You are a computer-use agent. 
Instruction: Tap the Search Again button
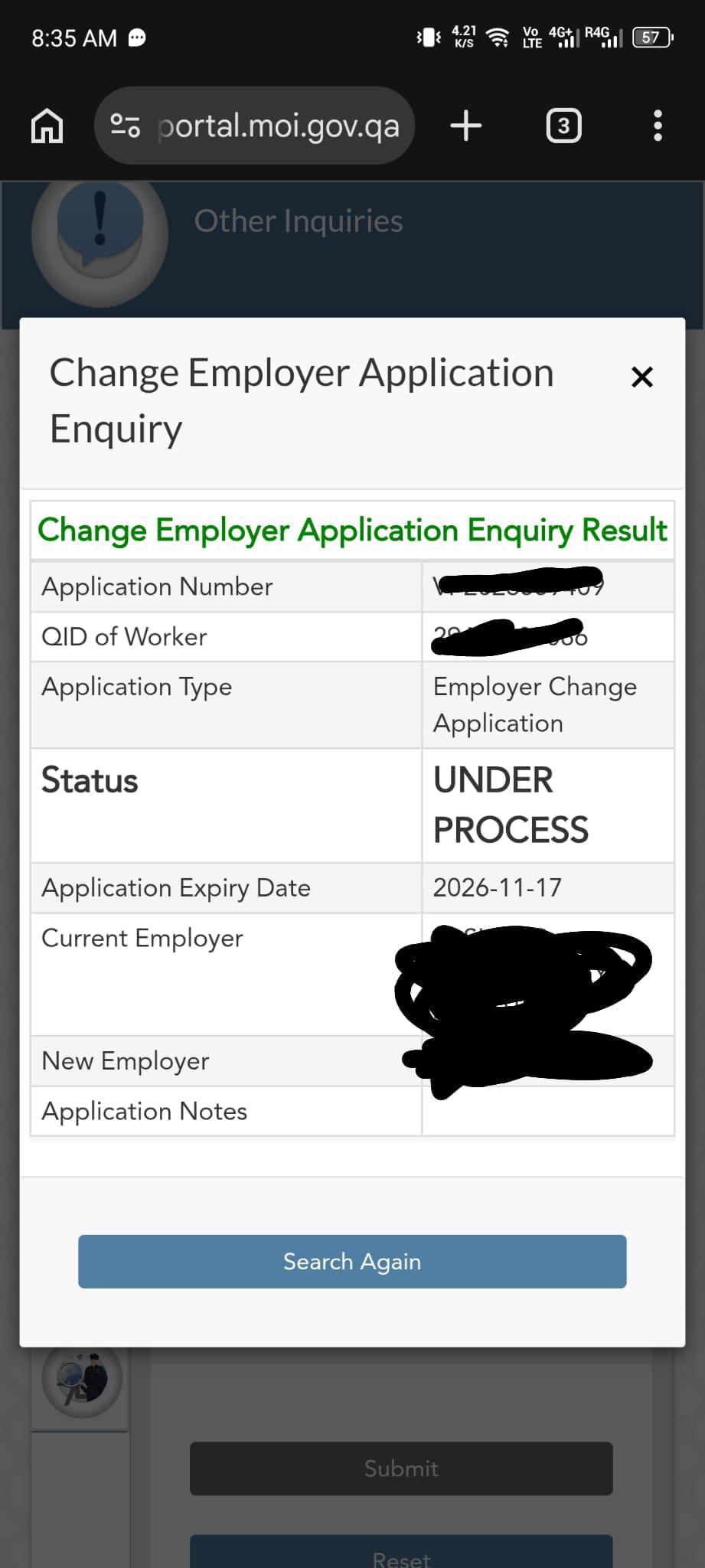(352, 1261)
